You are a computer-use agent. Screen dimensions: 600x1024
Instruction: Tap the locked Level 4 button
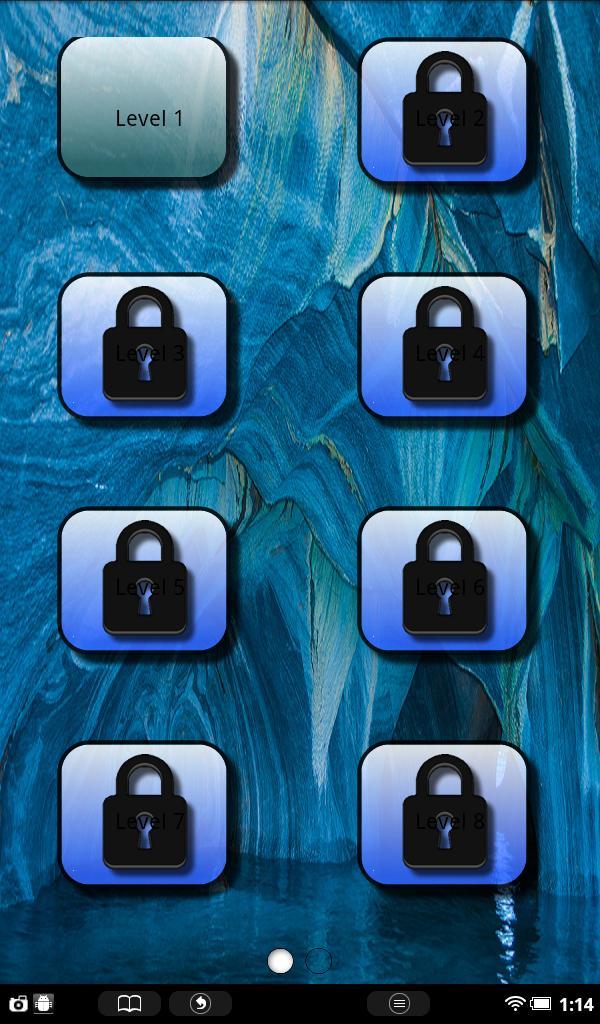[443, 345]
